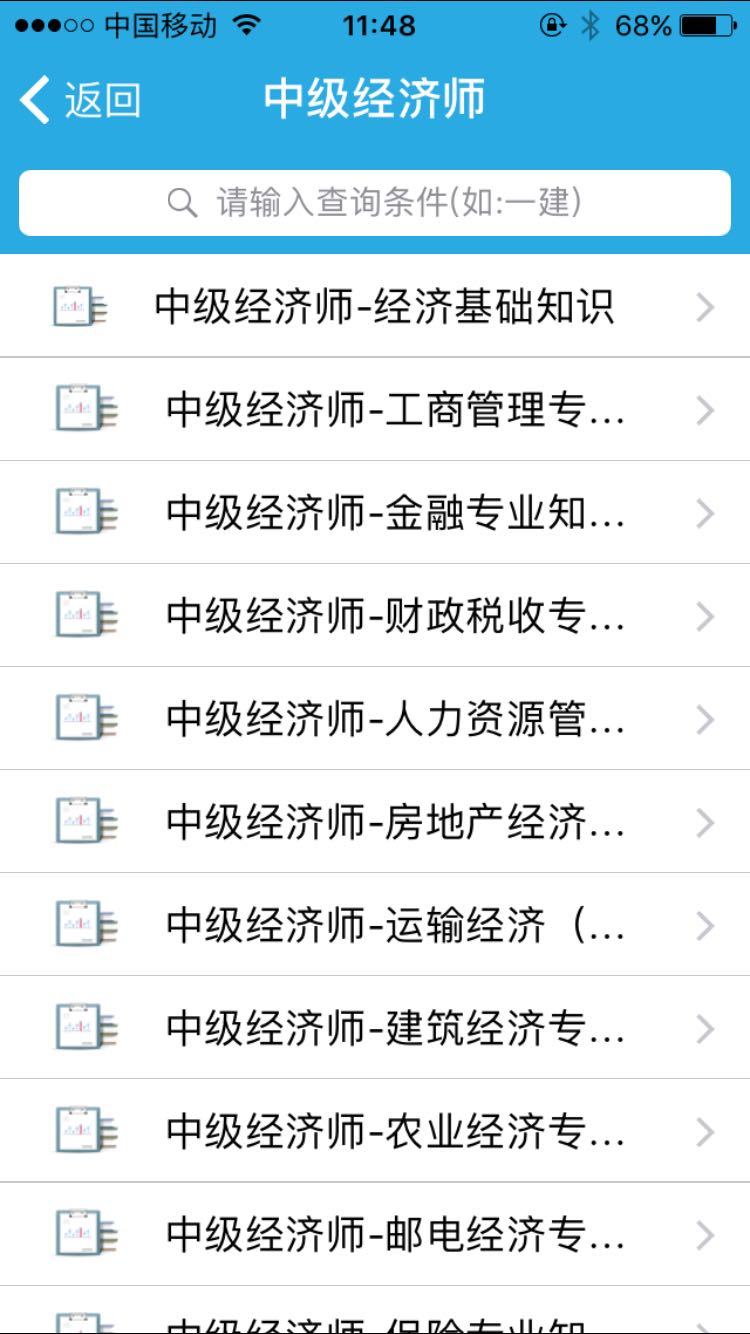Image resolution: width=750 pixels, height=1334 pixels.
Task: Open the 工商管理专 row
Action: 375,409
